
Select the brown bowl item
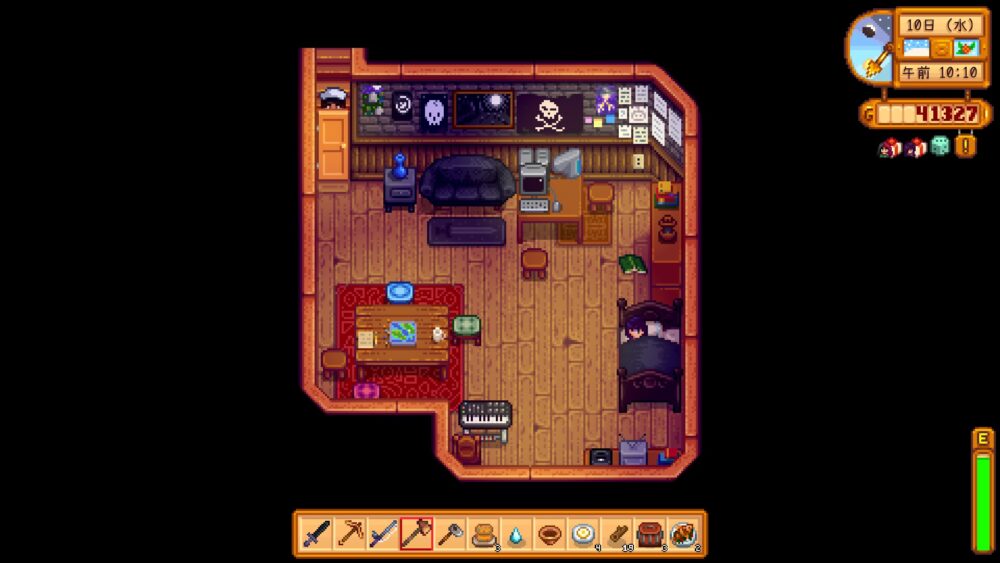pyautogui.click(x=549, y=534)
